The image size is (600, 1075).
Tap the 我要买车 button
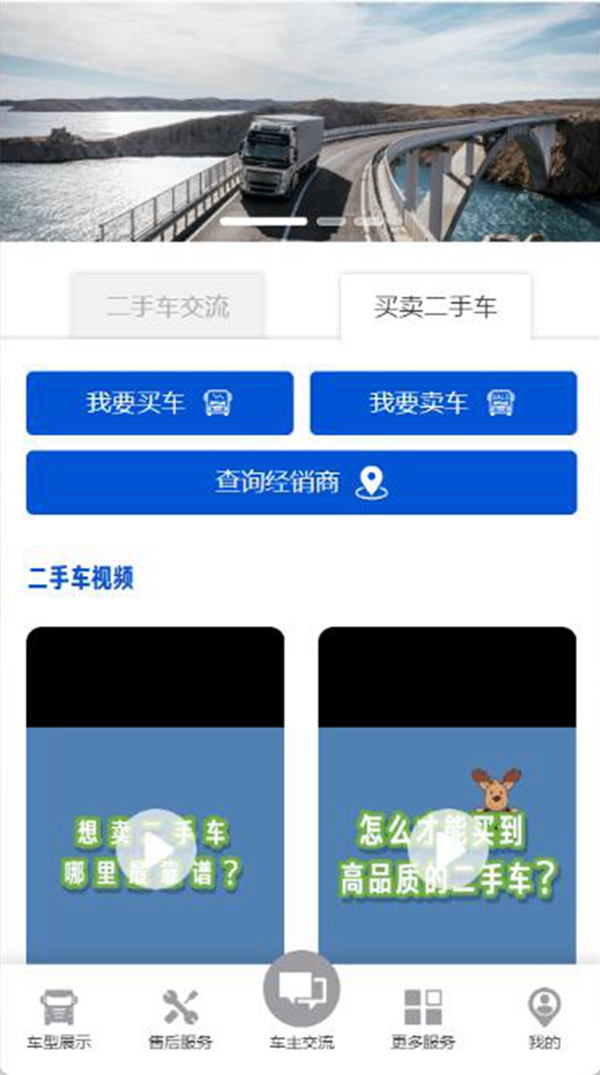tap(160, 403)
